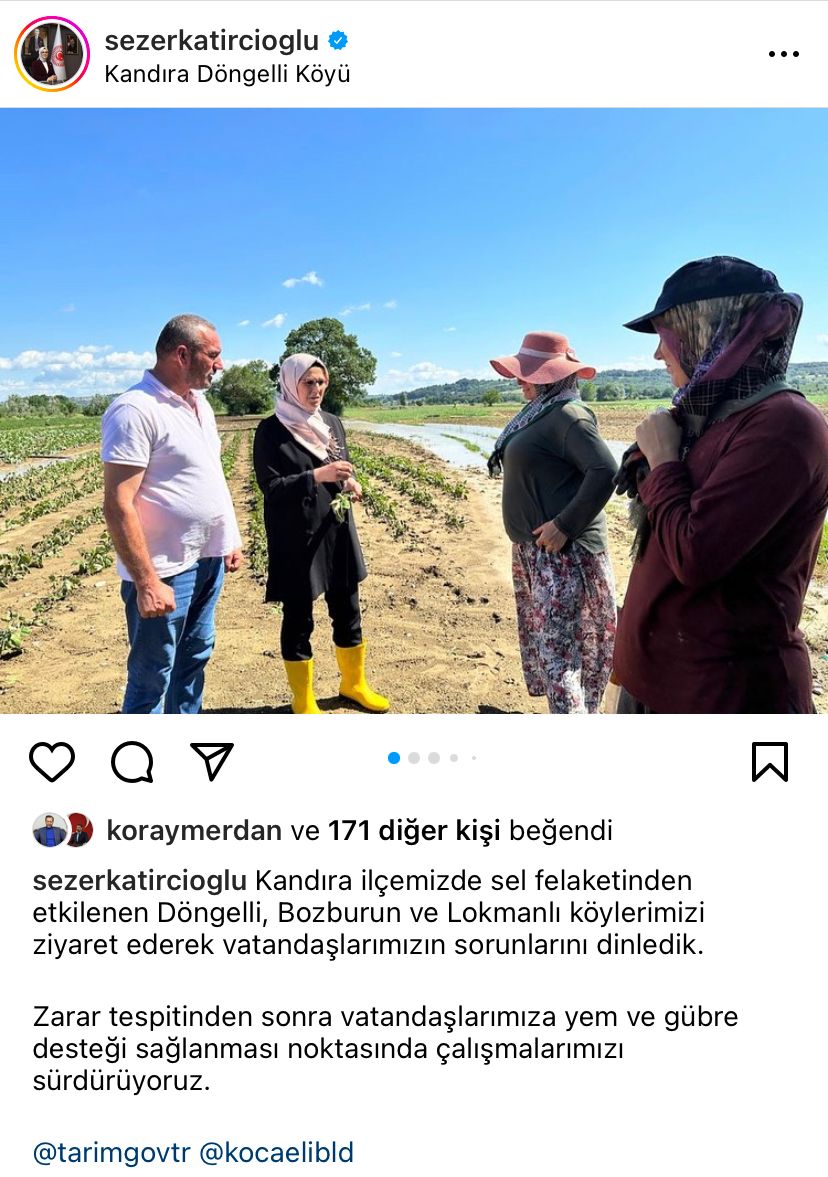The image size is (828, 1177).
Task: Open the @tarimgovtr mention
Action: pyautogui.click(x=111, y=1152)
